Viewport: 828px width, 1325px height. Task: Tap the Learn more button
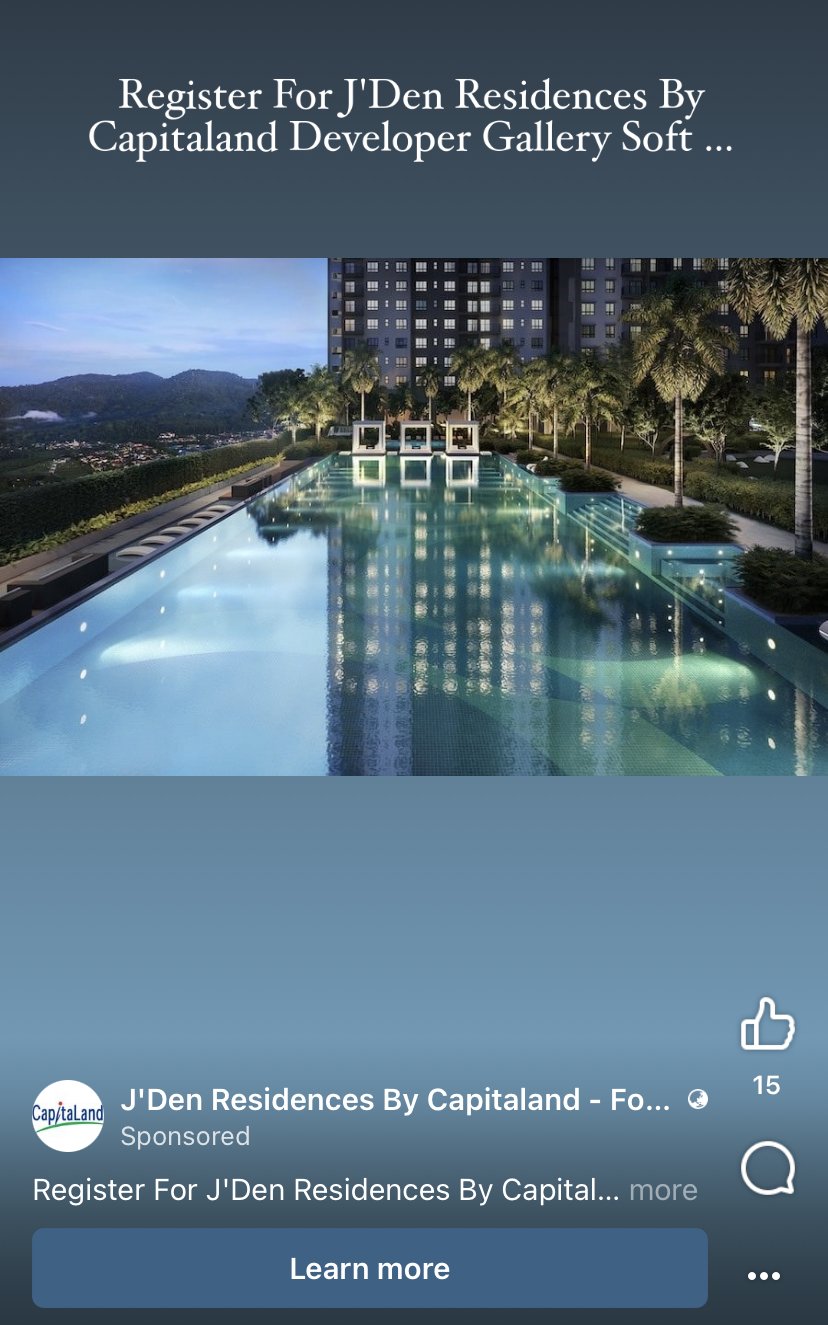(x=370, y=1268)
